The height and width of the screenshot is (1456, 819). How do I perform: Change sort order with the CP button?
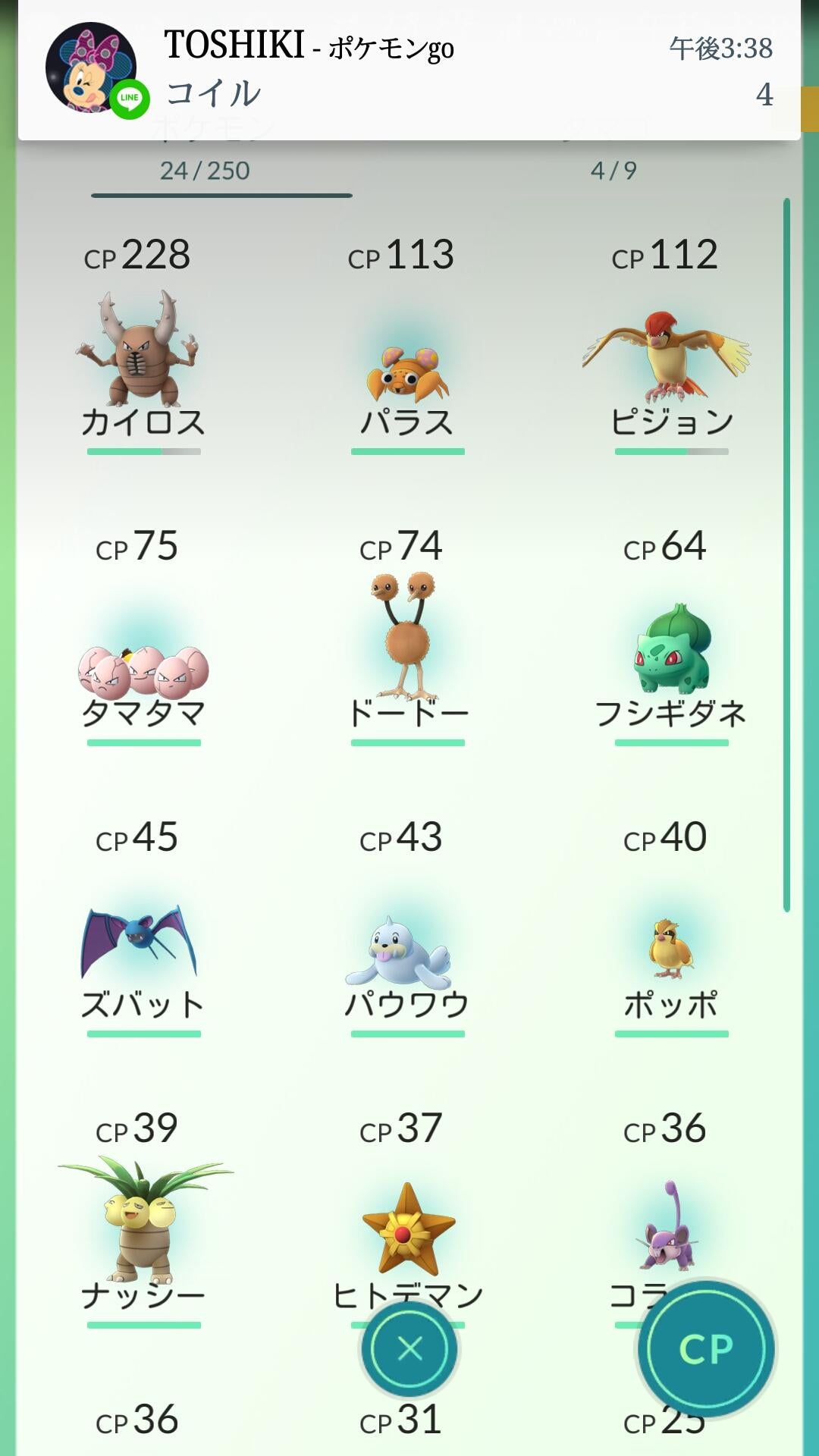coord(706,1349)
